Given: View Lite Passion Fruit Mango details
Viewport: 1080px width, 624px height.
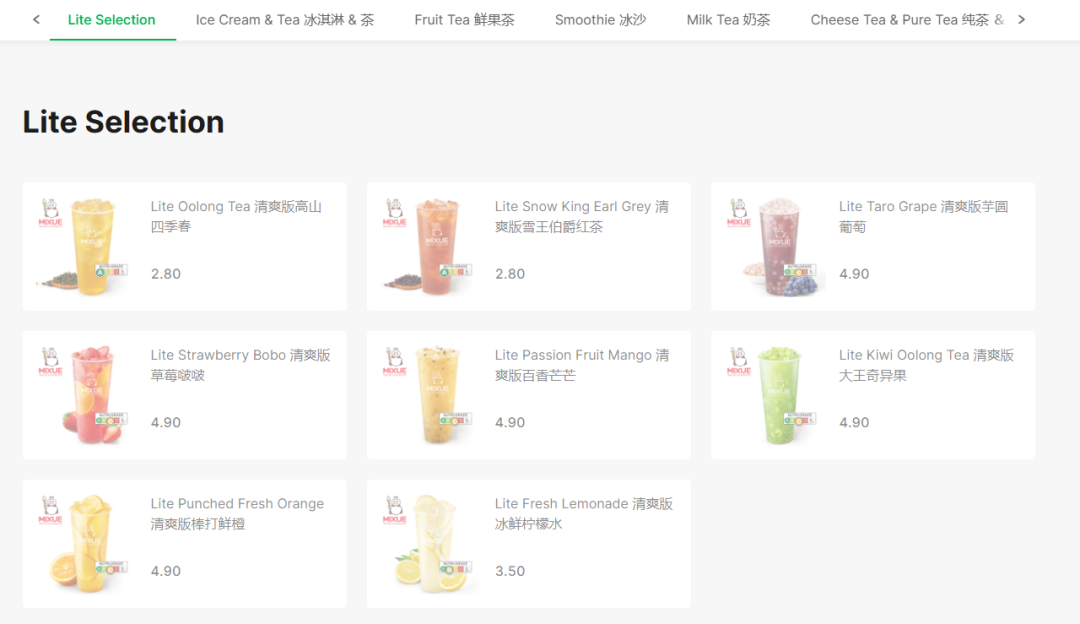Looking at the screenshot, I should pyautogui.click(x=528, y=395).
